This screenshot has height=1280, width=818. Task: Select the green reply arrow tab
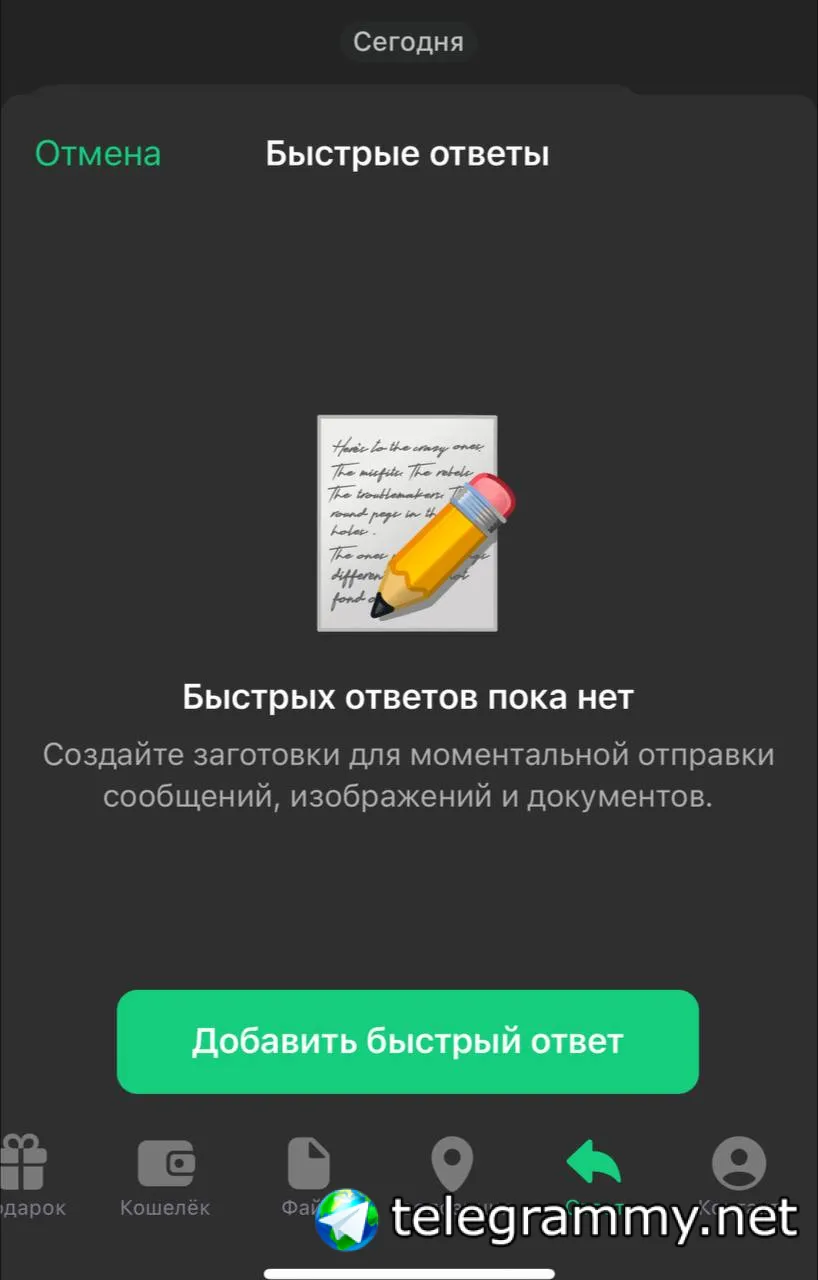593,1164
